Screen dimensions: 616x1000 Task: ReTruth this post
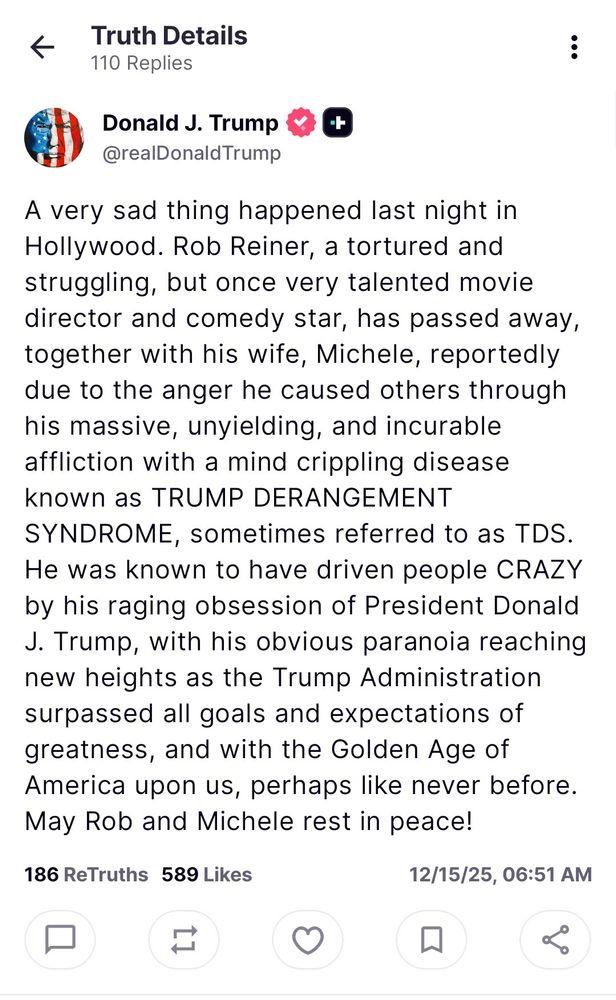click(x=184, y=940)
